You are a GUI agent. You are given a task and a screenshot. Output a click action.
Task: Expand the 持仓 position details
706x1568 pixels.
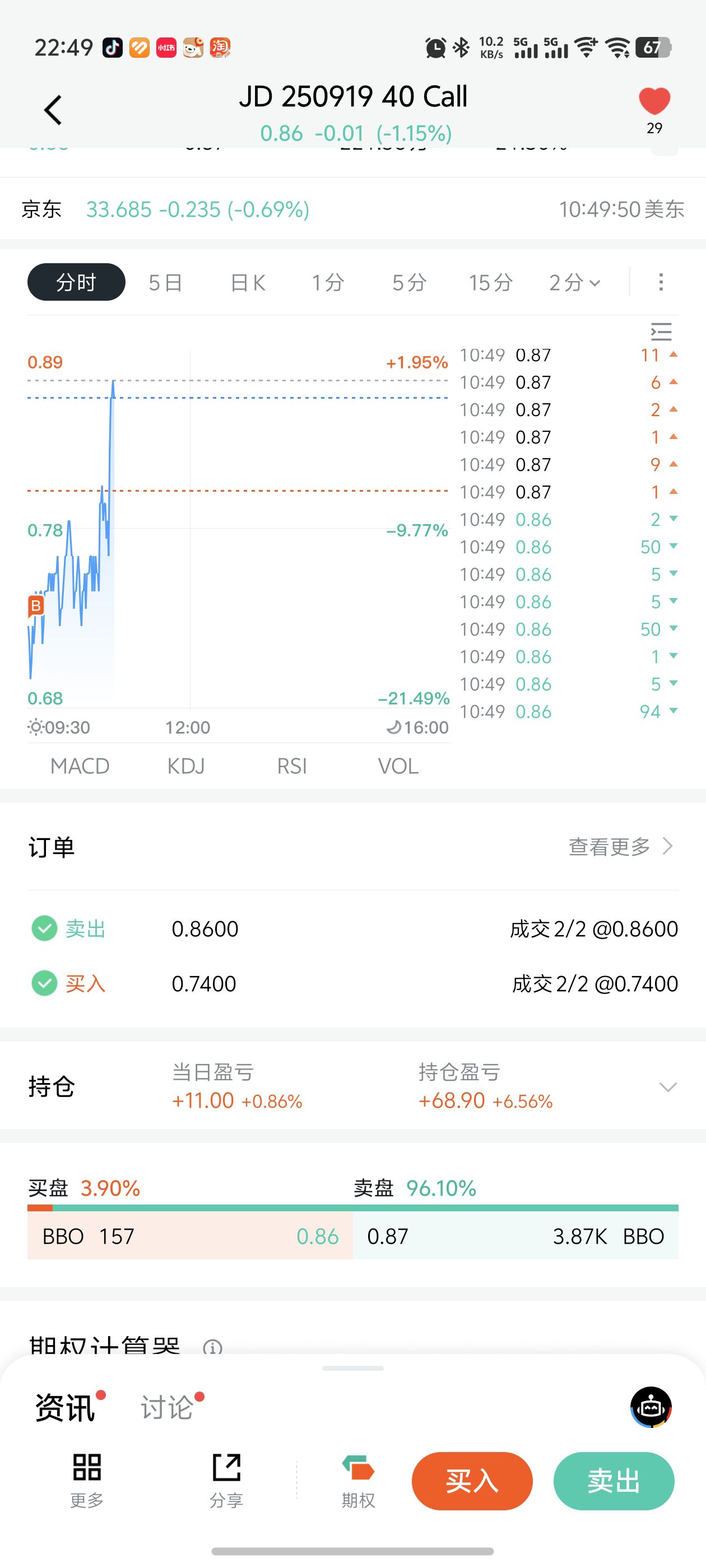[x=668, y=1087]
